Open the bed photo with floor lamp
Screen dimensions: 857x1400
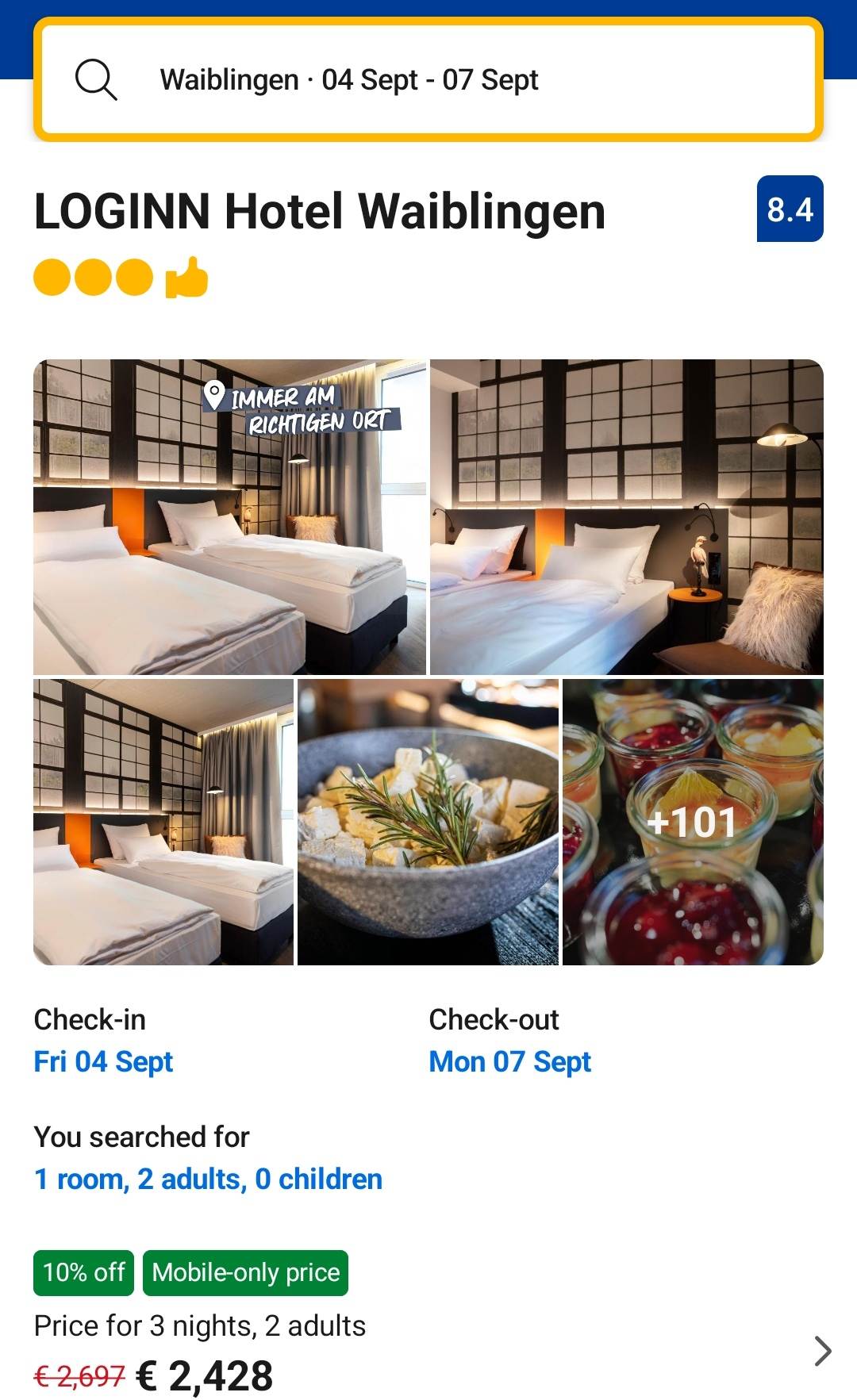click(627, 517)
